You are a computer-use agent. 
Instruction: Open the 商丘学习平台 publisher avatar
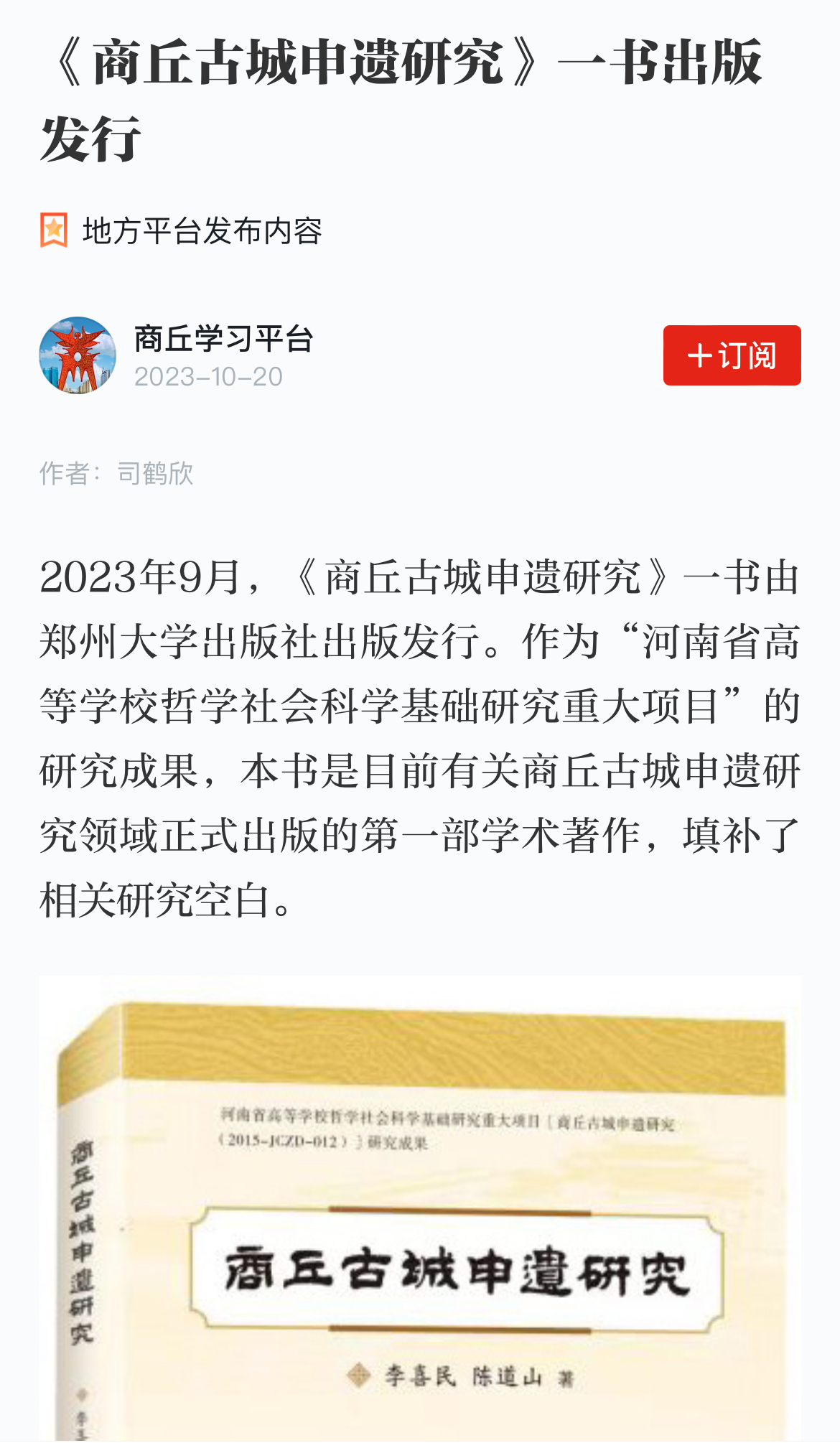point(78,355)
